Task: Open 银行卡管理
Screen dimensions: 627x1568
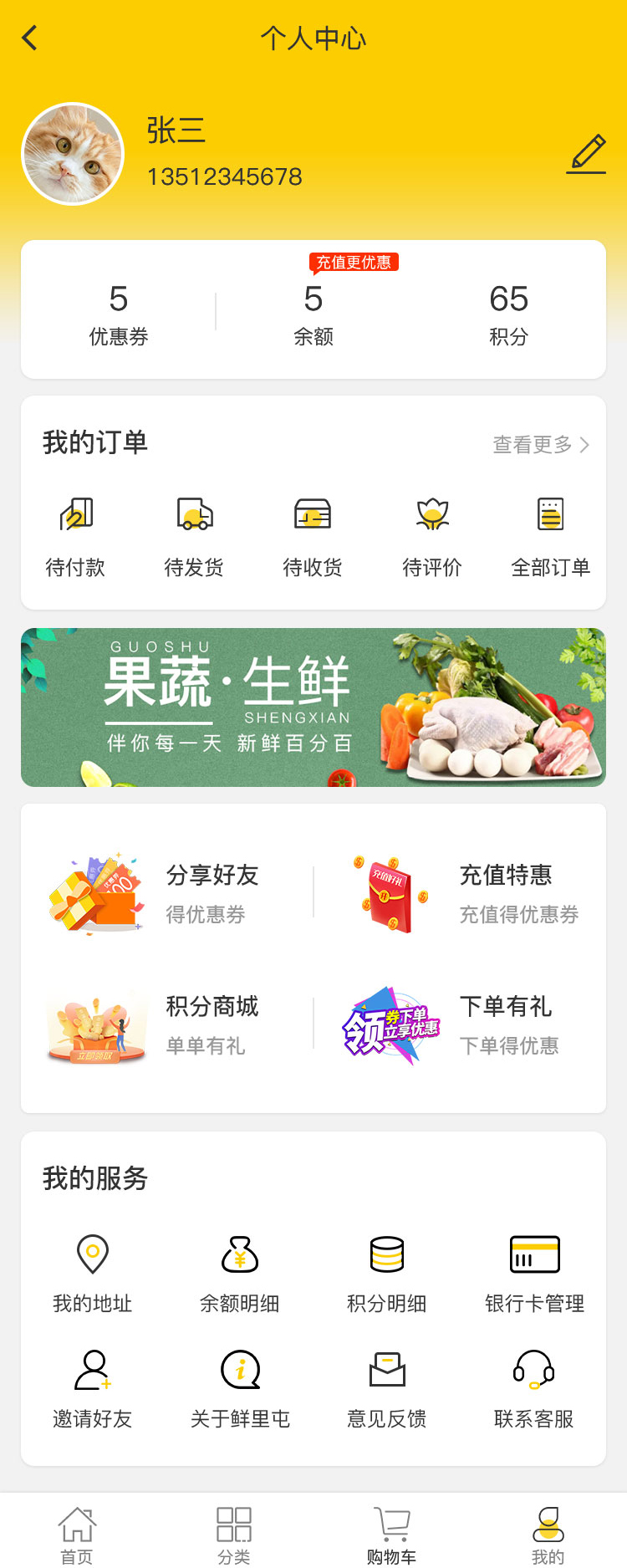Action: coord(534,1273)
